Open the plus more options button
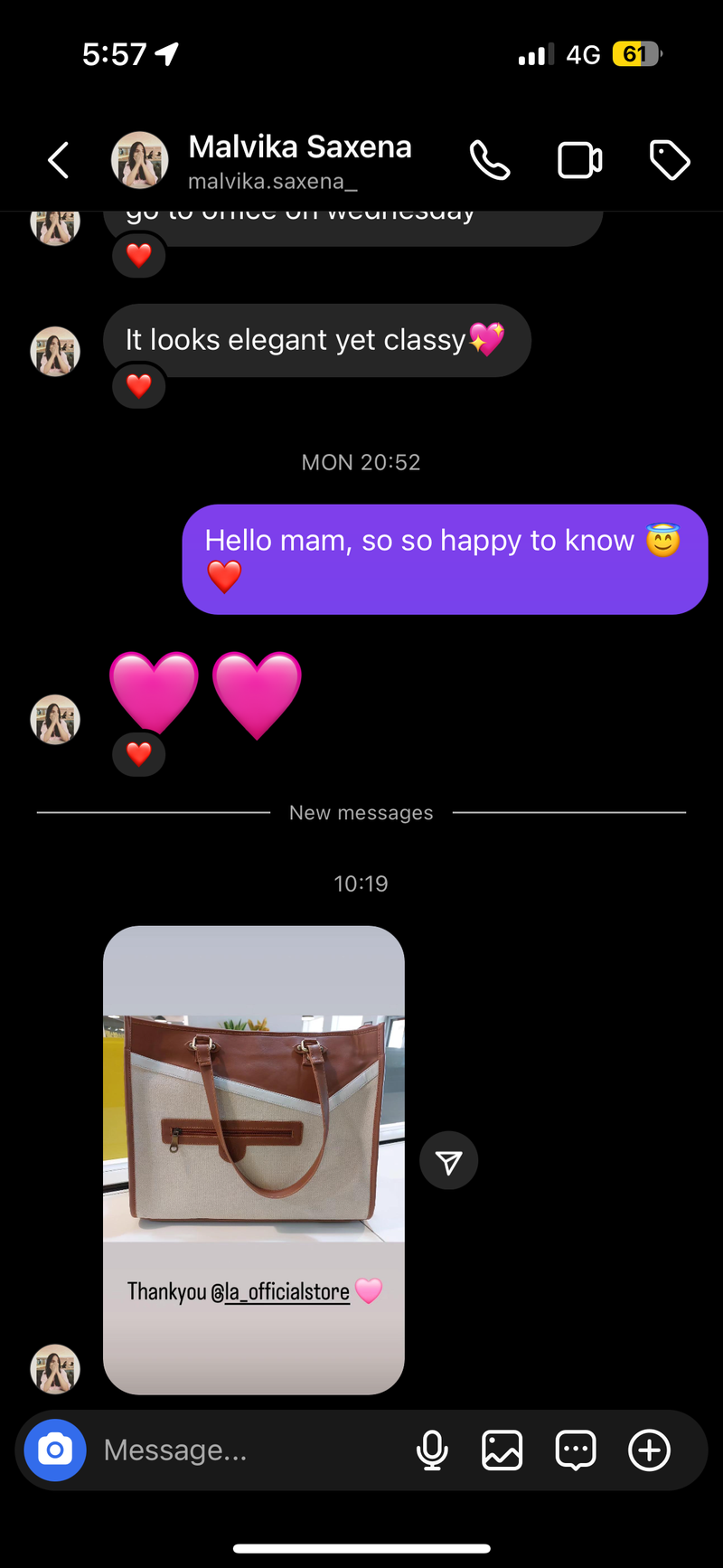 coord(649,1450)
